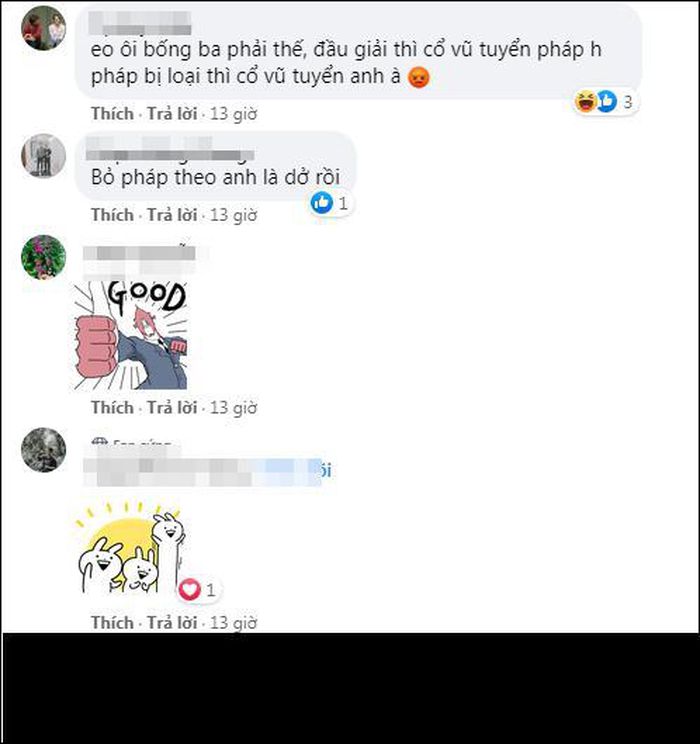This screenshot has width=700, height=744.
Task: Reply to the comment with the rabbit sticker
Action: click(x=172, y=622)
